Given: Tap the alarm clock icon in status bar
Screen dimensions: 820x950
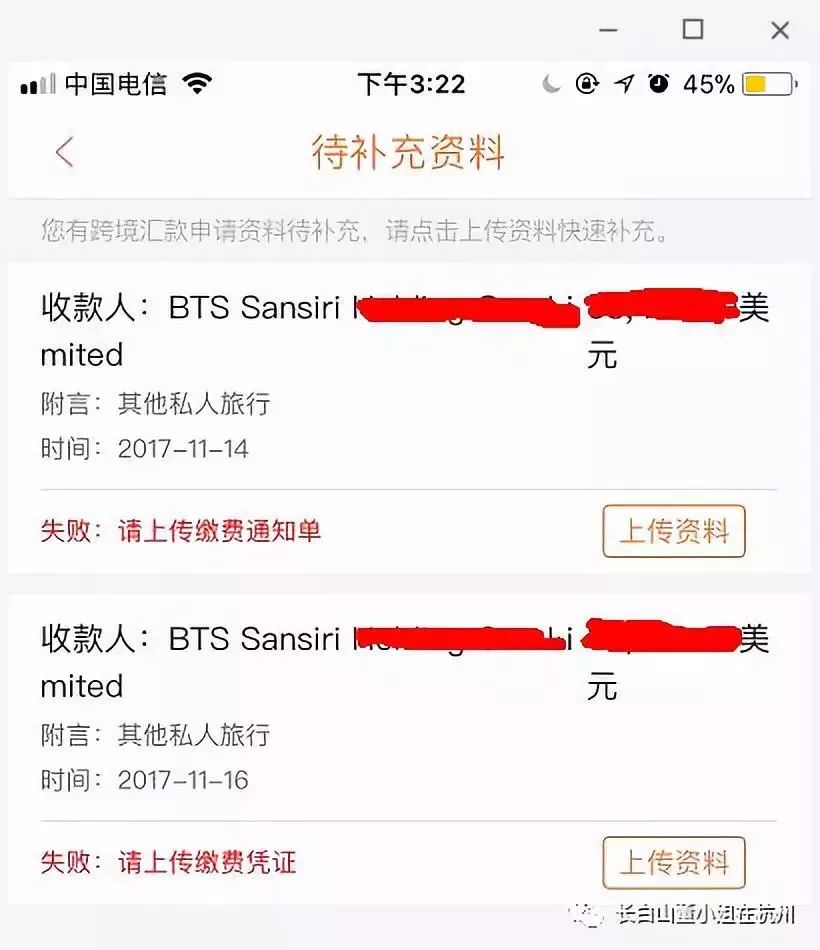Looking at the screenshot, I should tap(658, 84).
